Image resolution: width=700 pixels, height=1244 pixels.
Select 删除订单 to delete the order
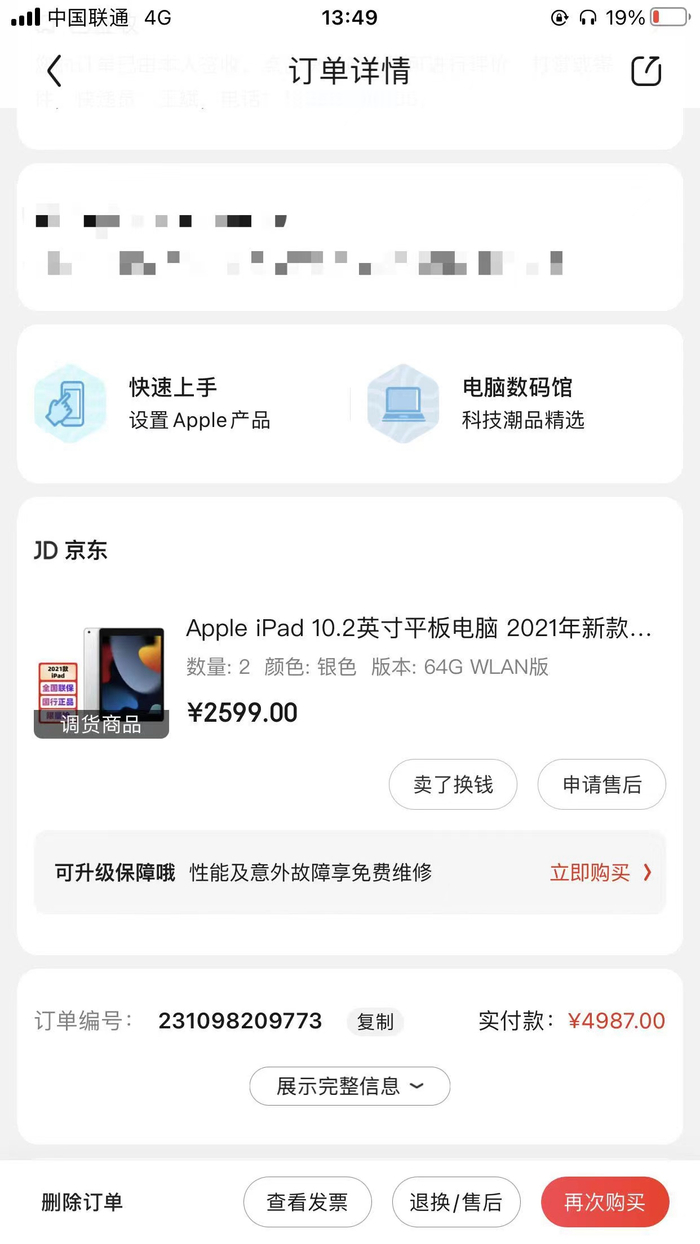click(82, 1202)
